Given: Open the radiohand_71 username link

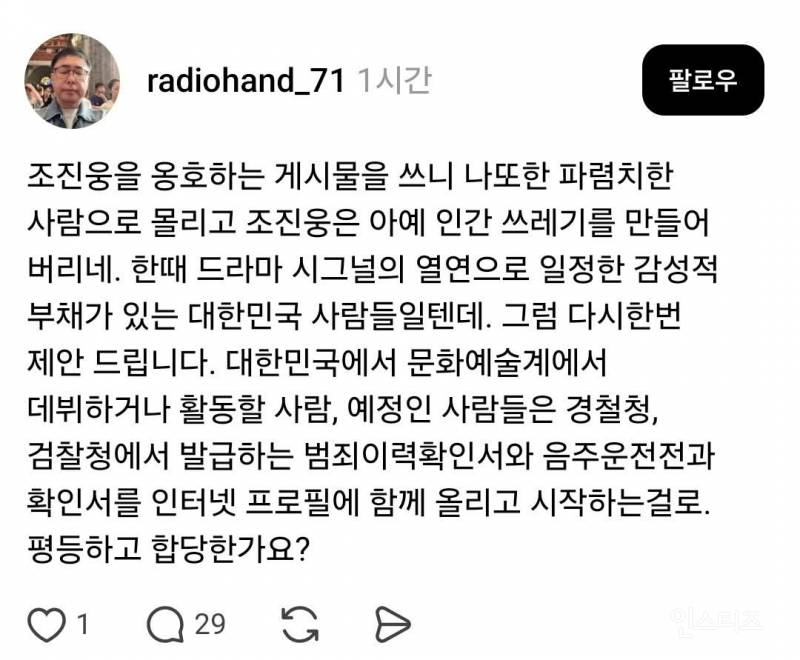Looking at the screenshot, I should [246, 80].
